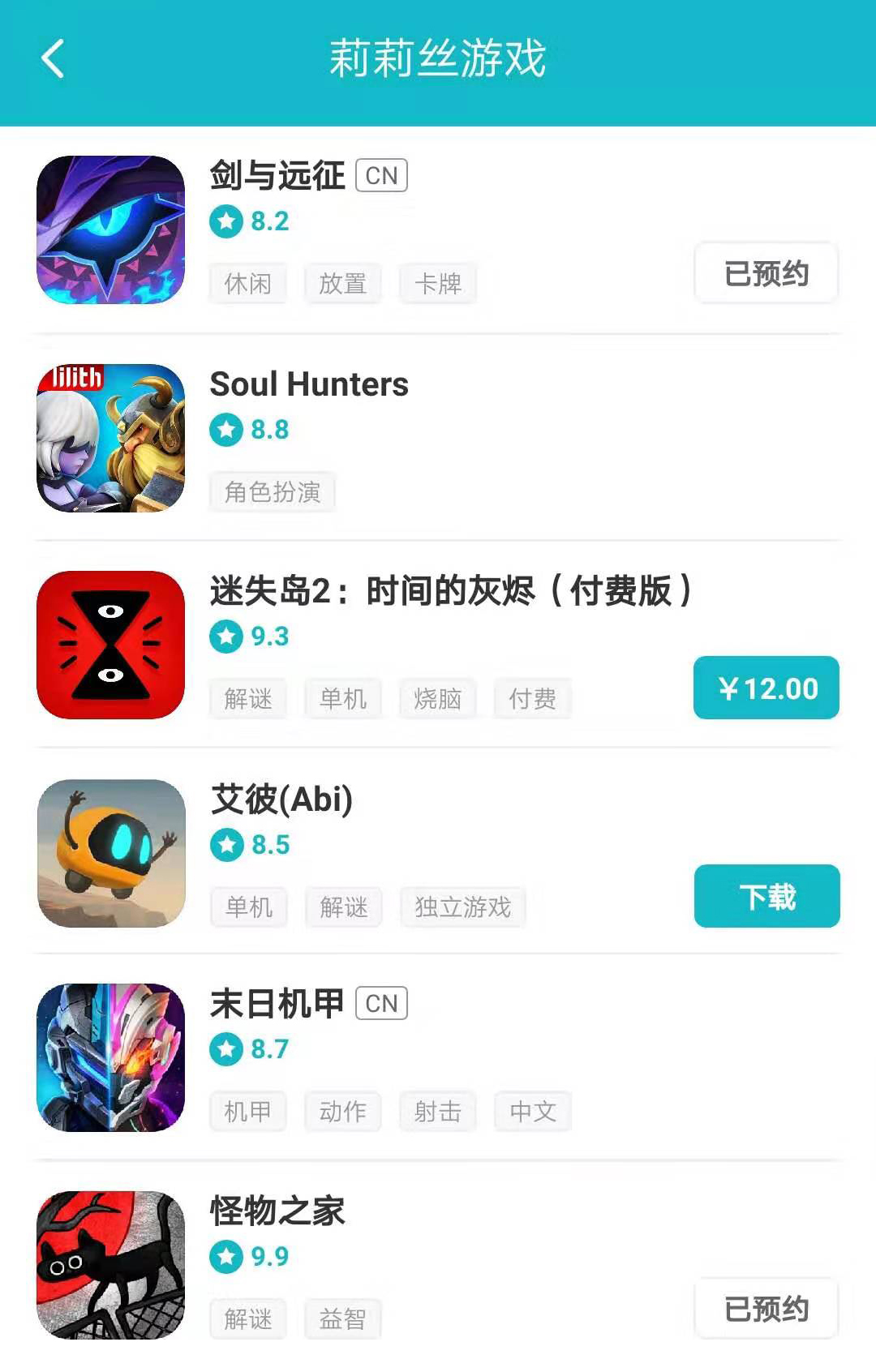Click the CN badge next to 末日机甲
This screenshot has width=876, height=1372.
382,1004
